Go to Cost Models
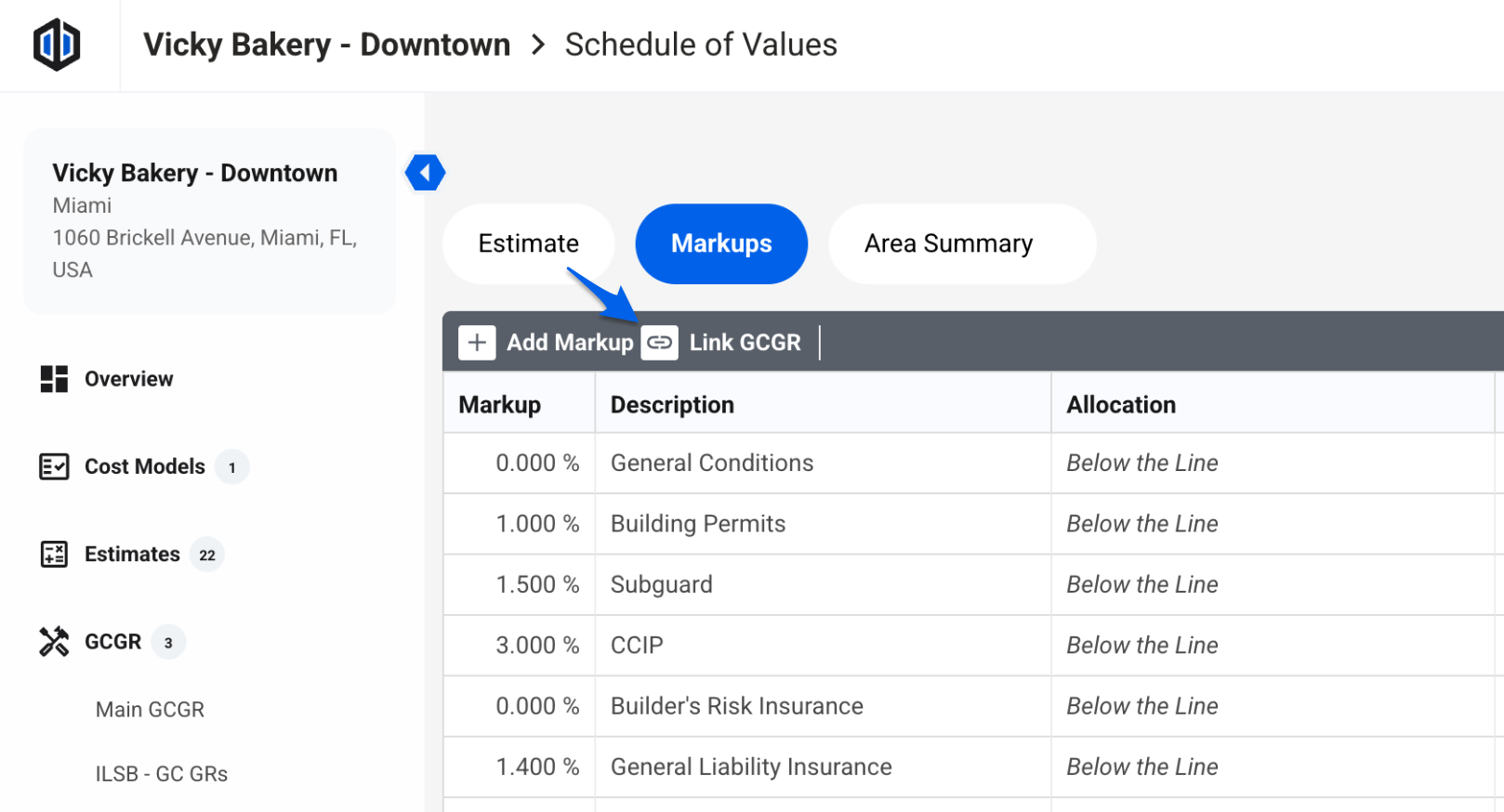The height and width of the screenshot is (812, 1504). pyautogui.click(x=144, y=466)
